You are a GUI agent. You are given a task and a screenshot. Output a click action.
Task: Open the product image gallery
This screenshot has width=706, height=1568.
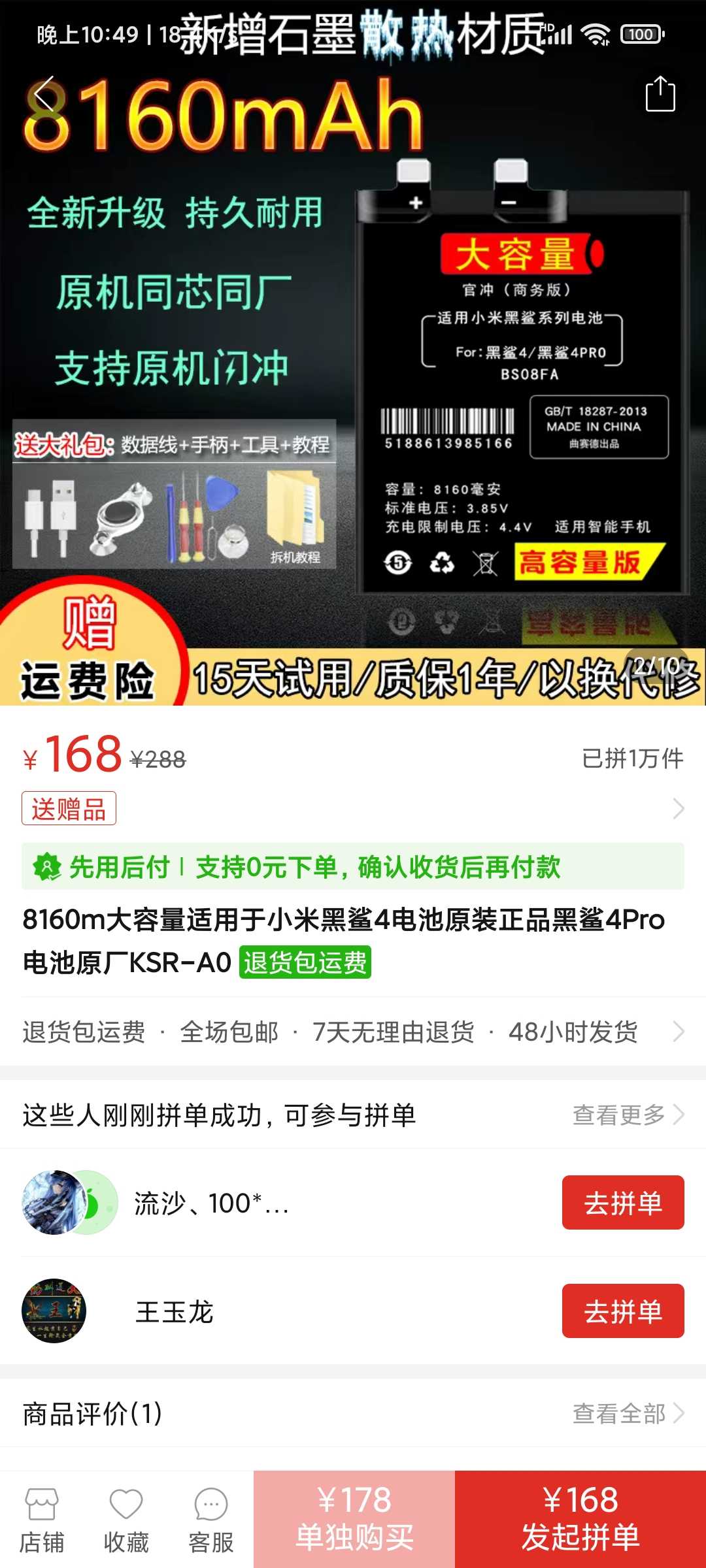(353, 353)
